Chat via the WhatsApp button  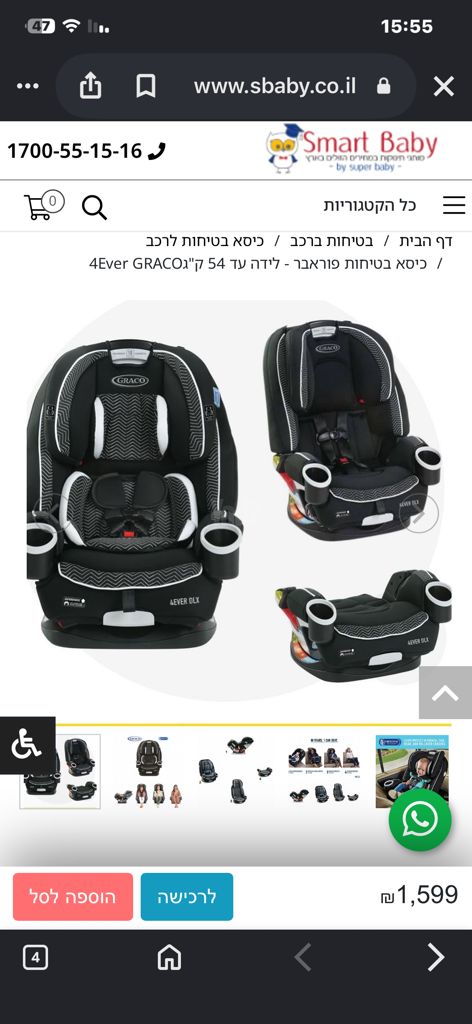coord(420,820)
